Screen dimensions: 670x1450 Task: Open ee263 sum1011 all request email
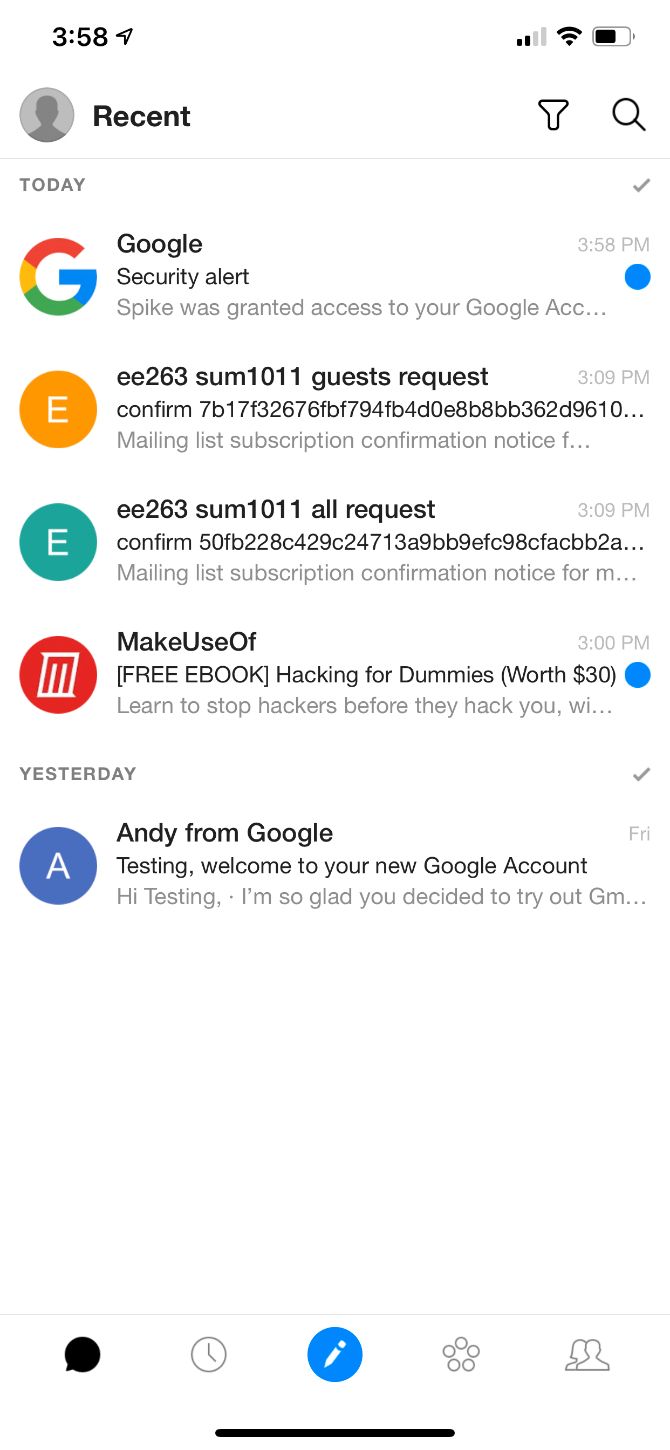click(x=335, y=542)
